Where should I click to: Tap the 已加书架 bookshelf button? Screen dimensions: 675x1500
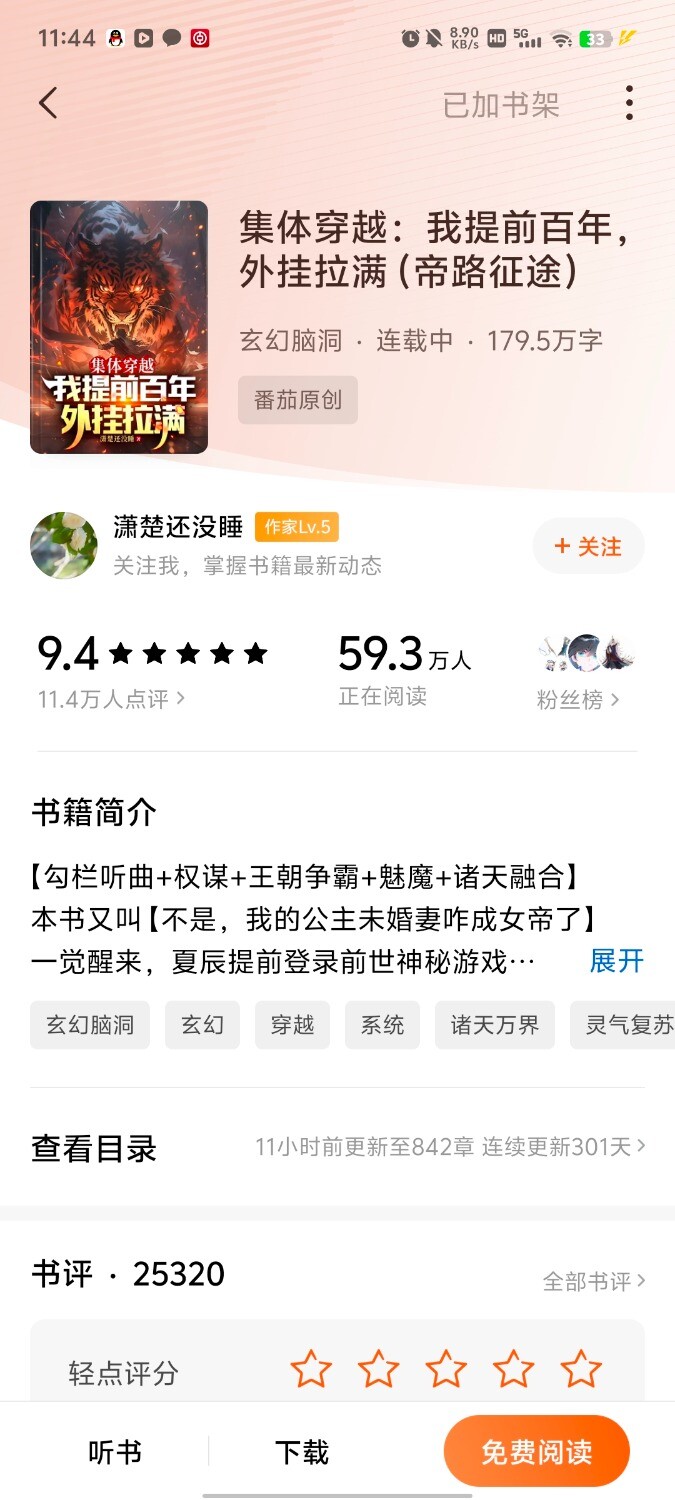501,105
